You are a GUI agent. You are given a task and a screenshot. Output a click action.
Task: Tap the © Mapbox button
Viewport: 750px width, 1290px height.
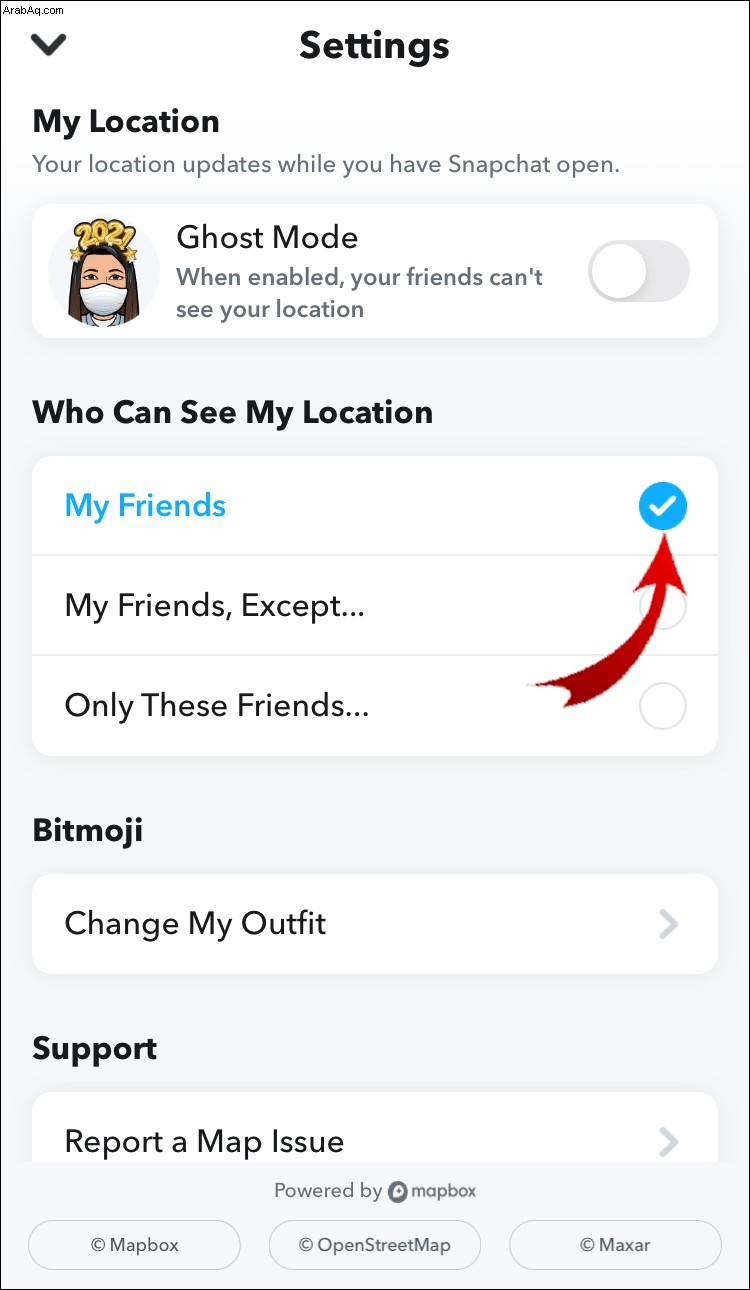click(x=134, y=1245)
